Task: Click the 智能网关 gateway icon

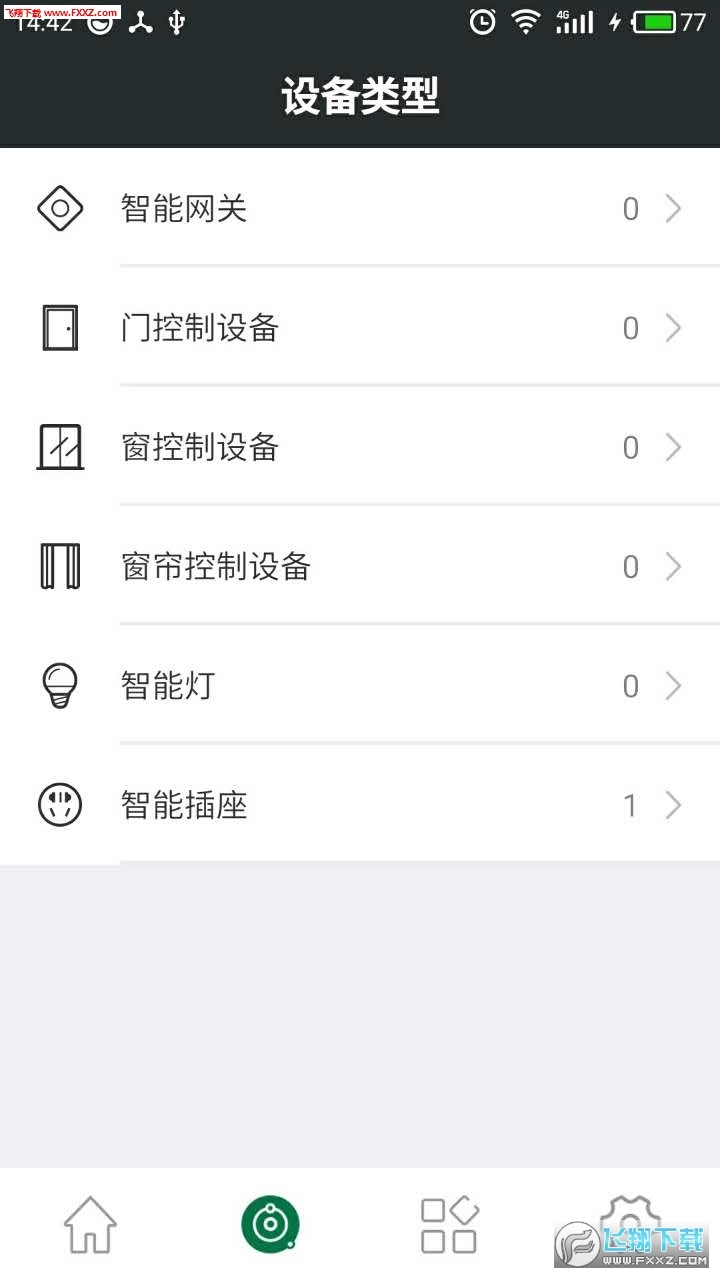Action: (60, 208)
